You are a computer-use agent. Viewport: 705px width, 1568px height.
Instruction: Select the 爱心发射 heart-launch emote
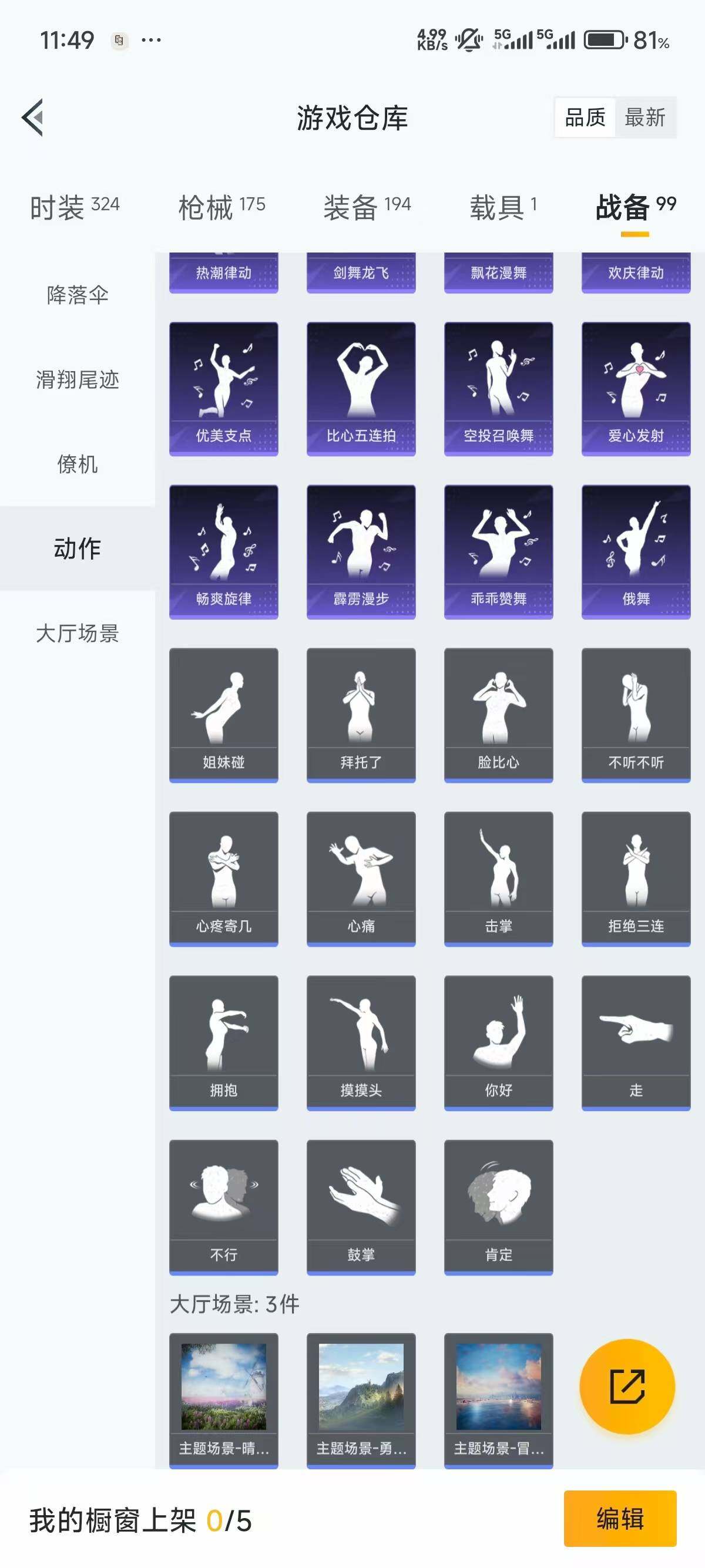tap(635, 386)
